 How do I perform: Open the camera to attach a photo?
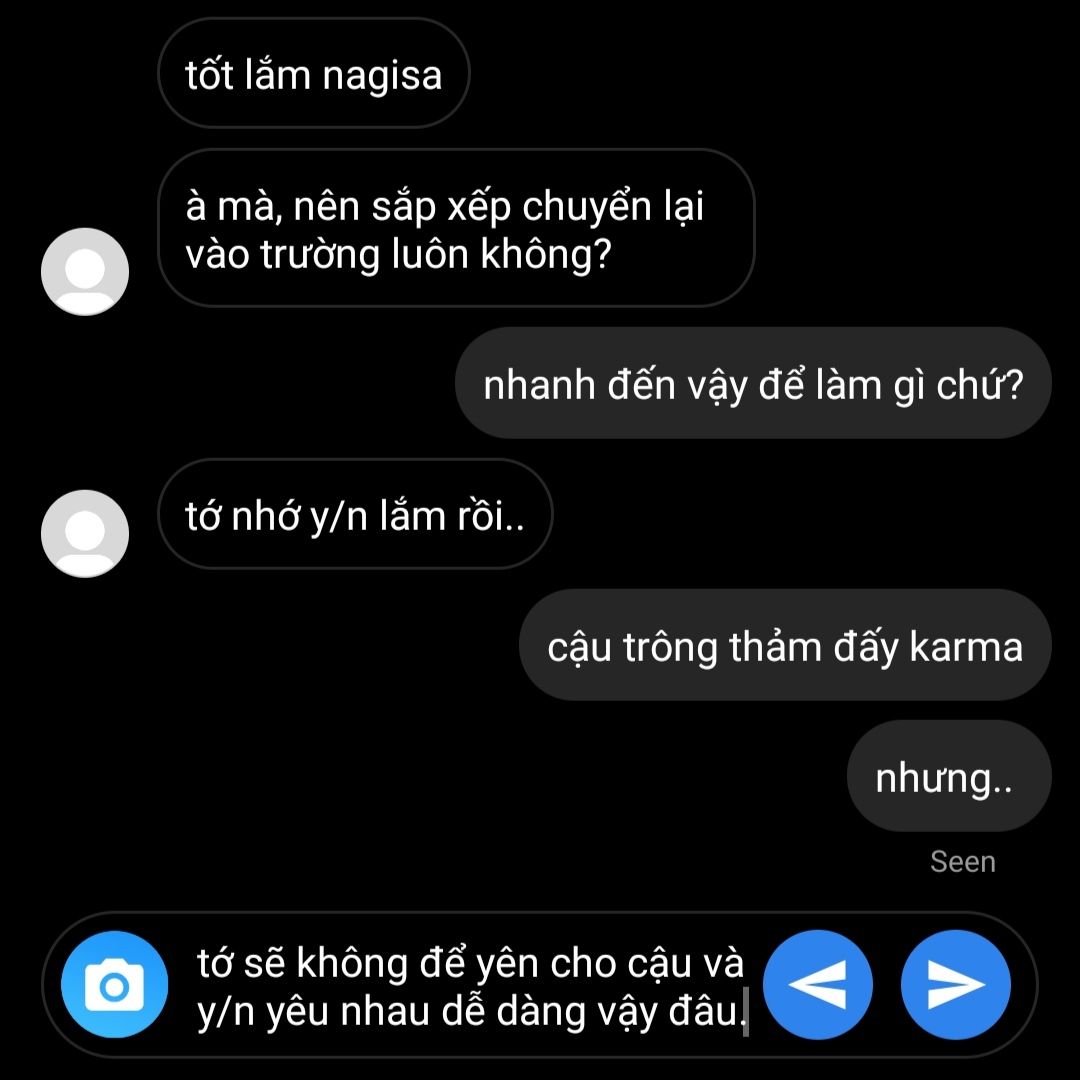point(112,986)
